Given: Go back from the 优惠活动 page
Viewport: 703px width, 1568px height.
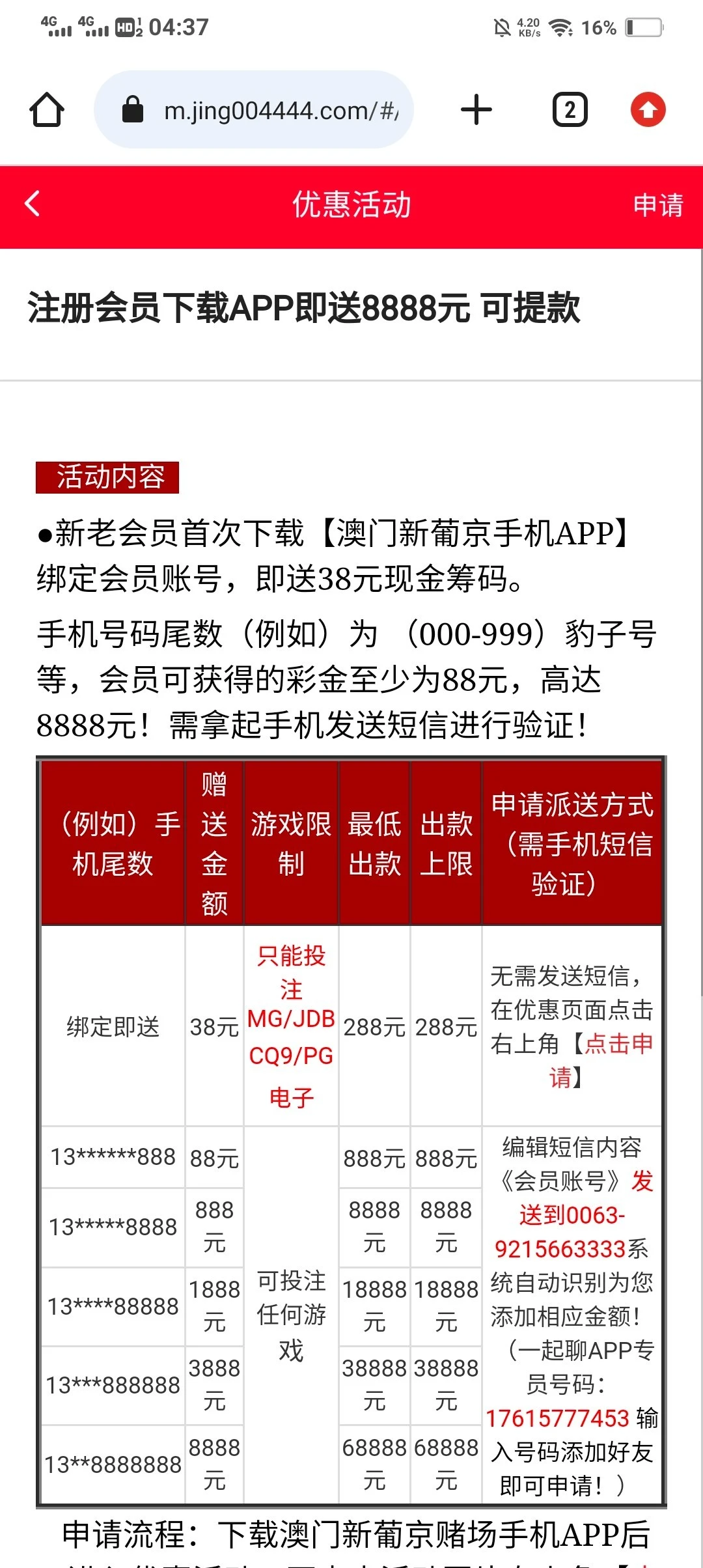Looking at the screenshot, I should click(33, 204).
